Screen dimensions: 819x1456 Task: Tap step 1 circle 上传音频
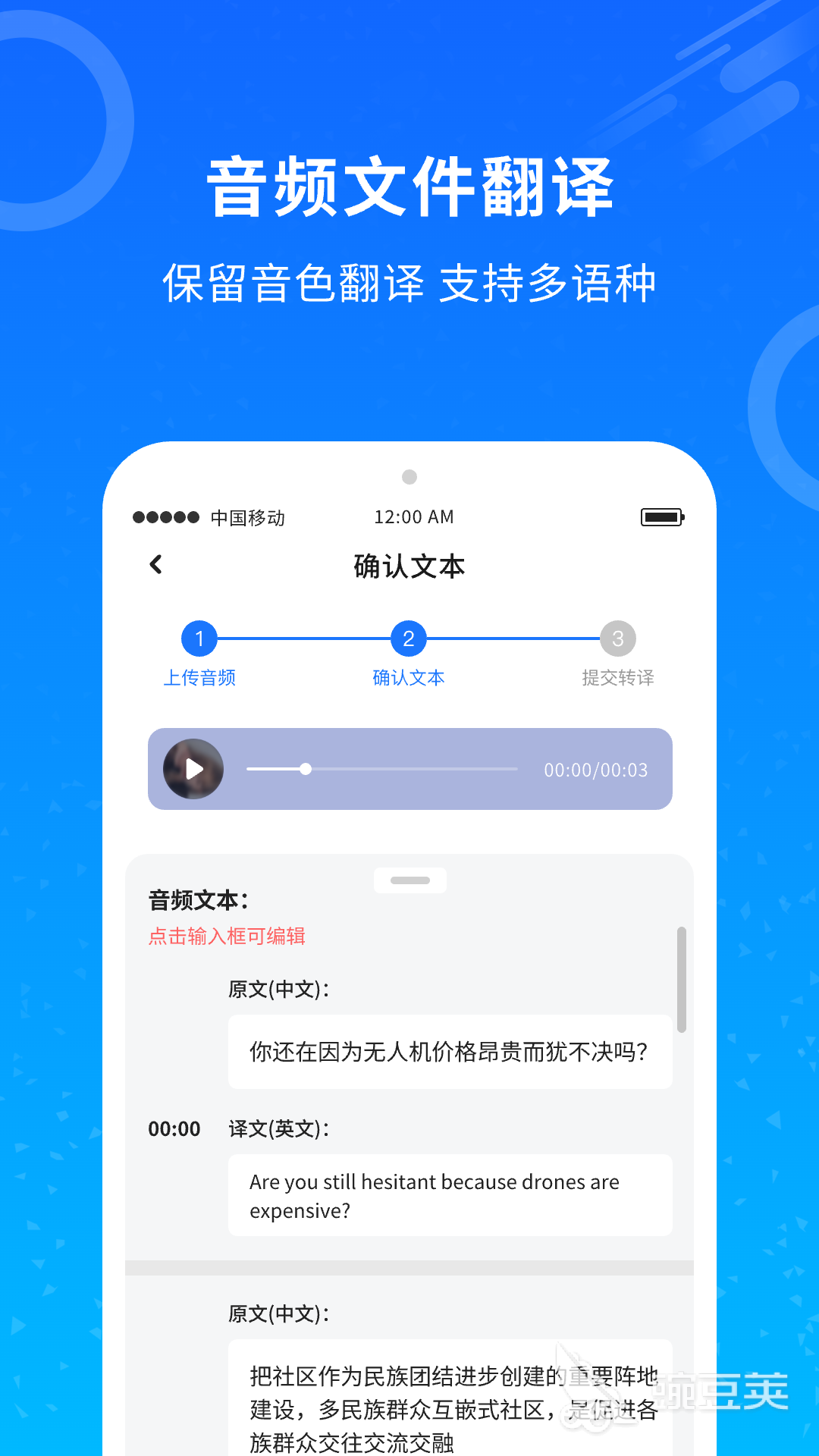(199, 638)
